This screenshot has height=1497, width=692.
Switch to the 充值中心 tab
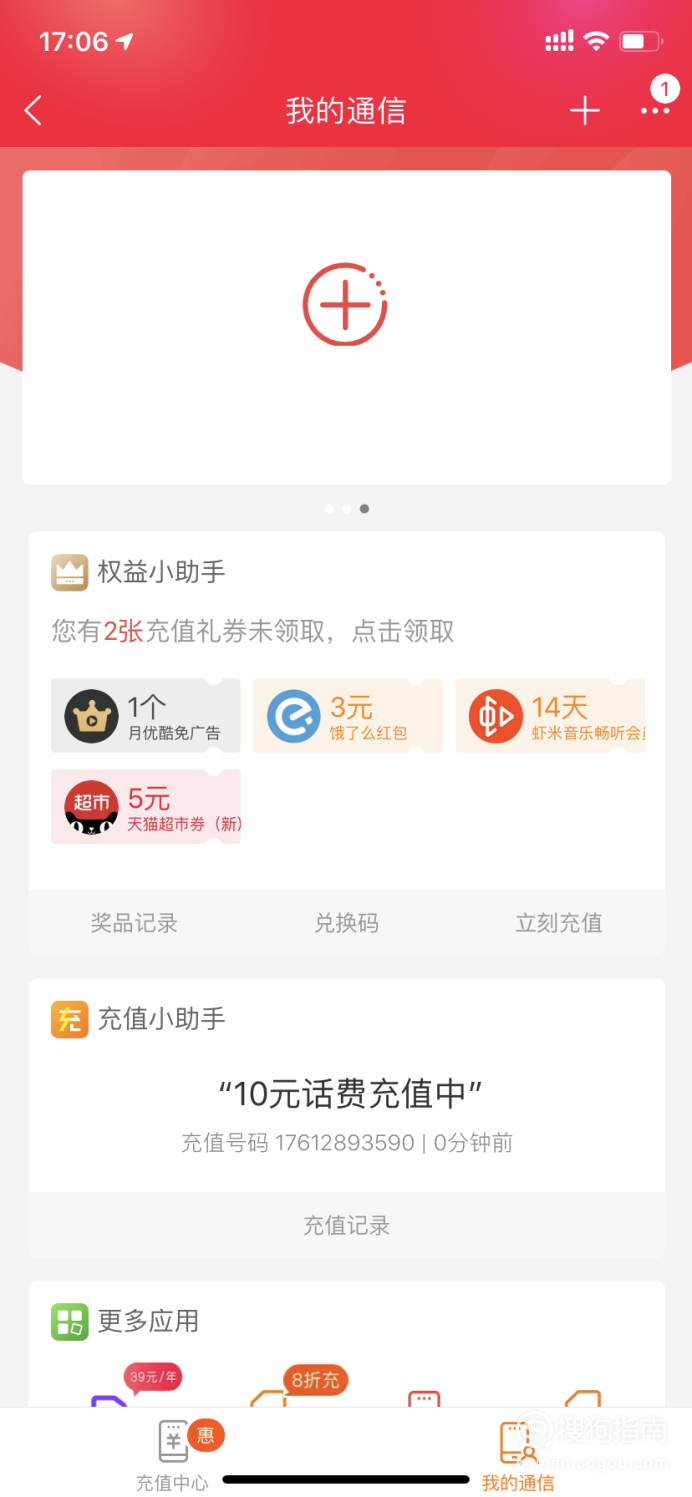(174, 1454)
